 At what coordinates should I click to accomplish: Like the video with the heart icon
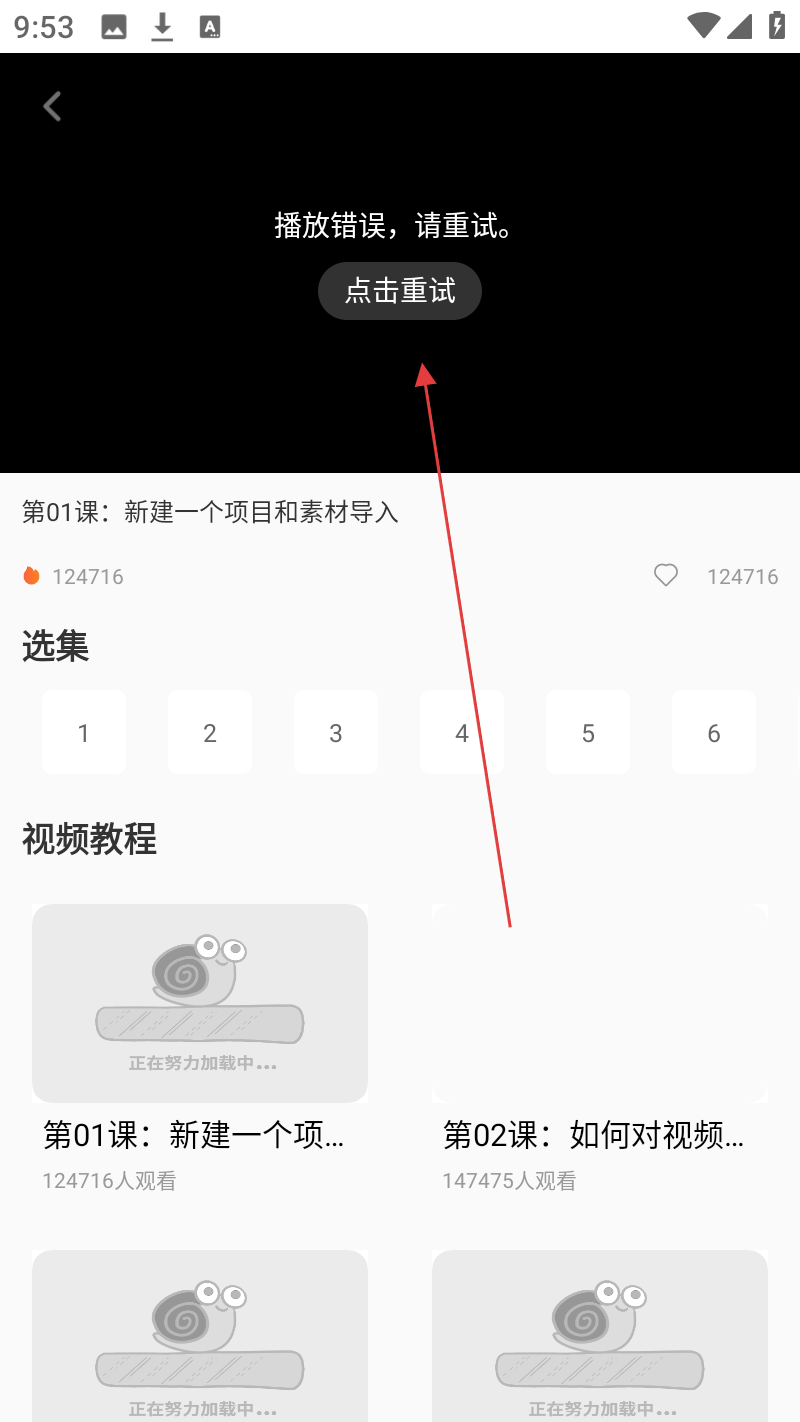point(666,575)
